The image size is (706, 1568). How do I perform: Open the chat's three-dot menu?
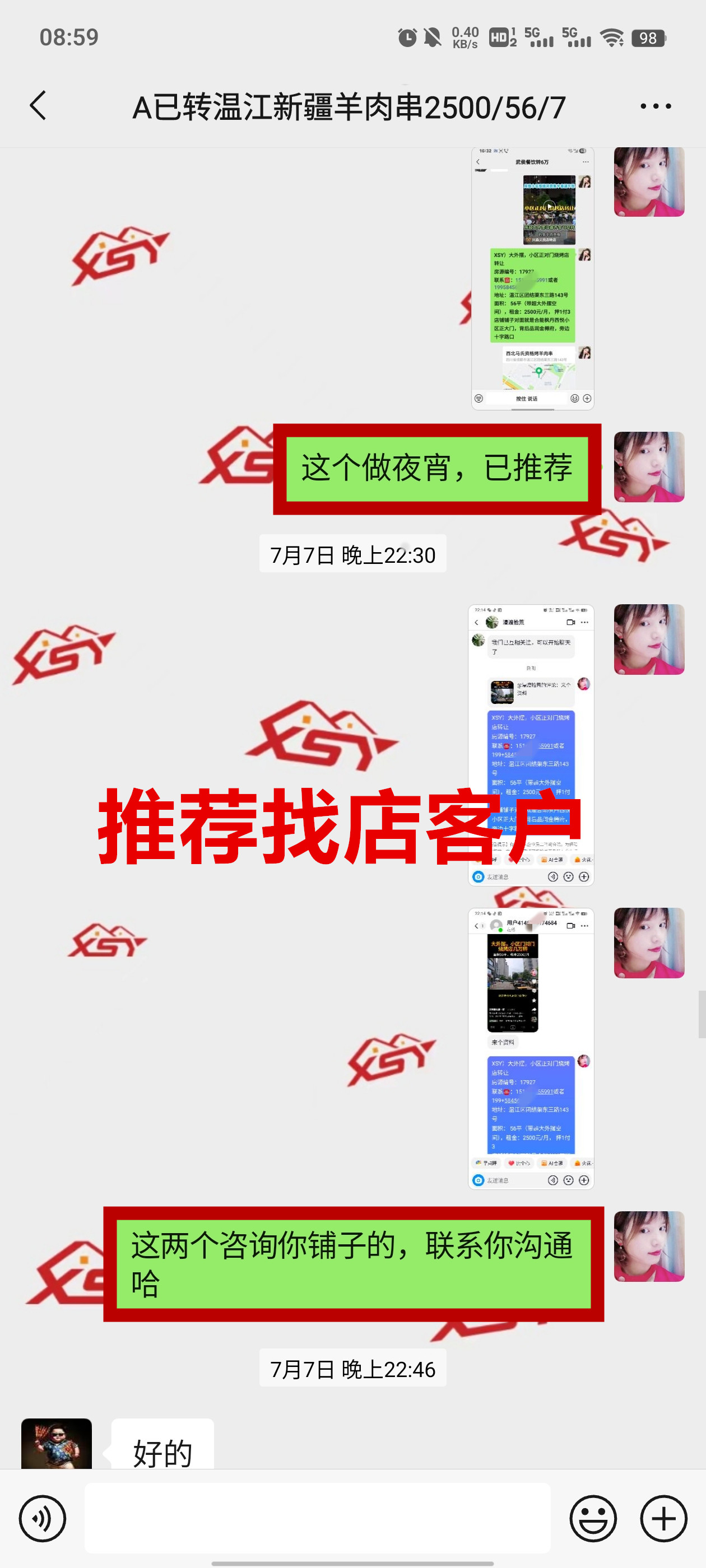click(x=656, y=106)
